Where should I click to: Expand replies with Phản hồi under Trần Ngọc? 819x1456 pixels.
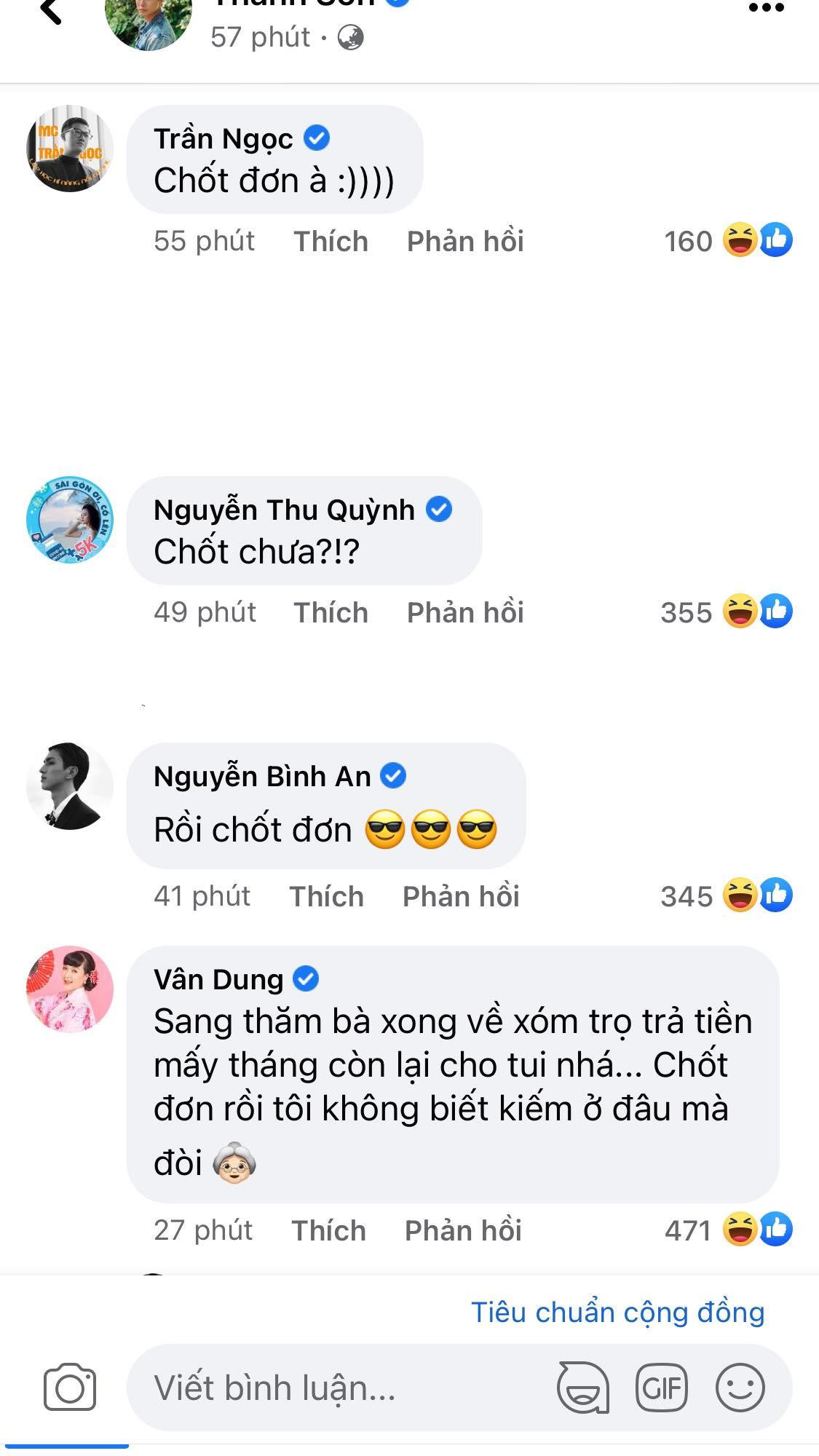click(x=467, y=242)
